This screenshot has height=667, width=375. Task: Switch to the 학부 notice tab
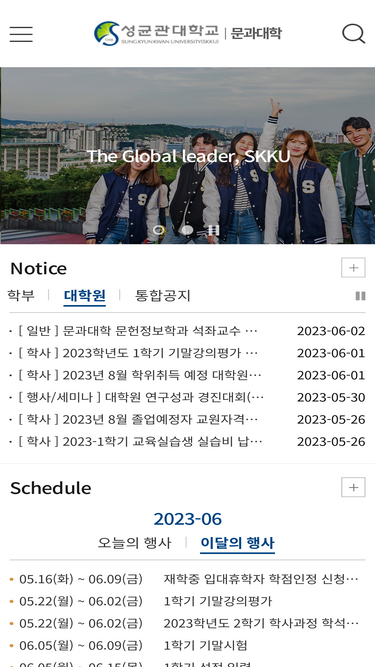(21, 295)
